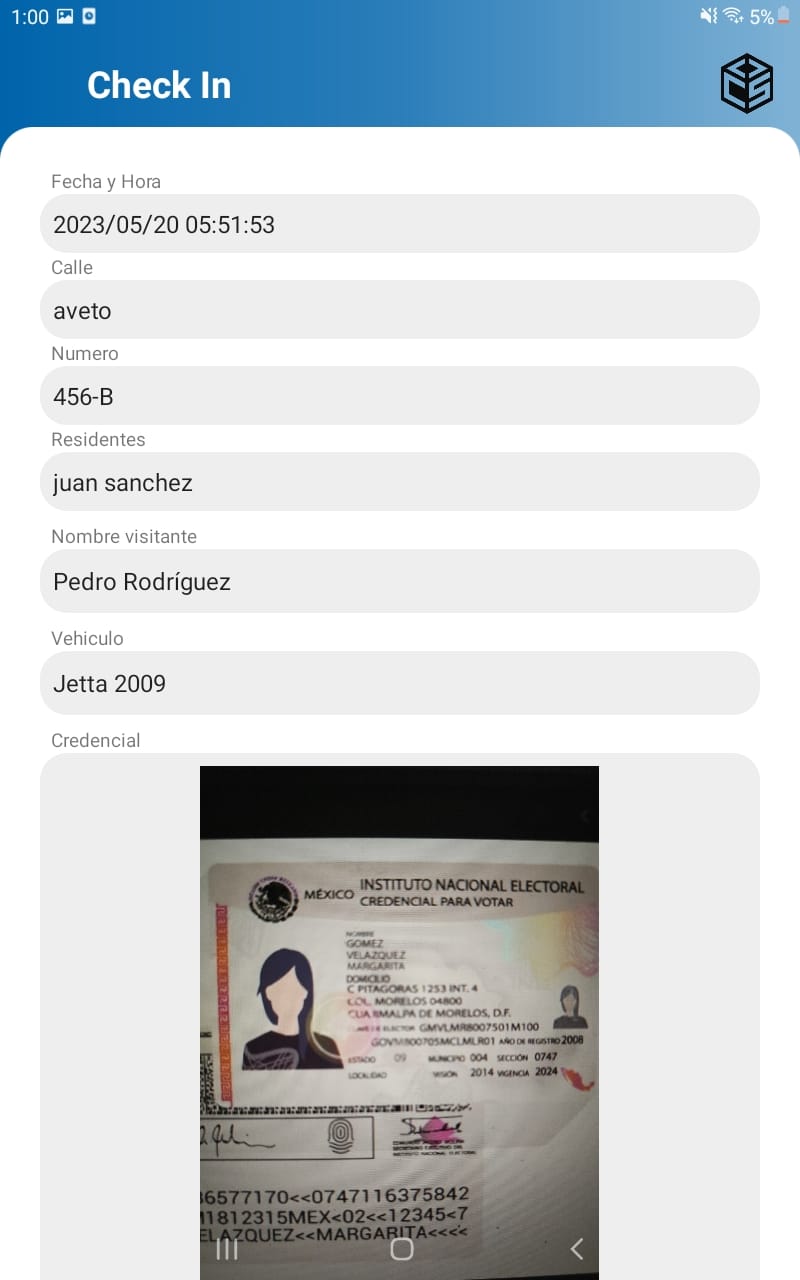Screen dimensions: 800x1280
Task: Select the Numero field with 456-B
Action: (400, 396)
